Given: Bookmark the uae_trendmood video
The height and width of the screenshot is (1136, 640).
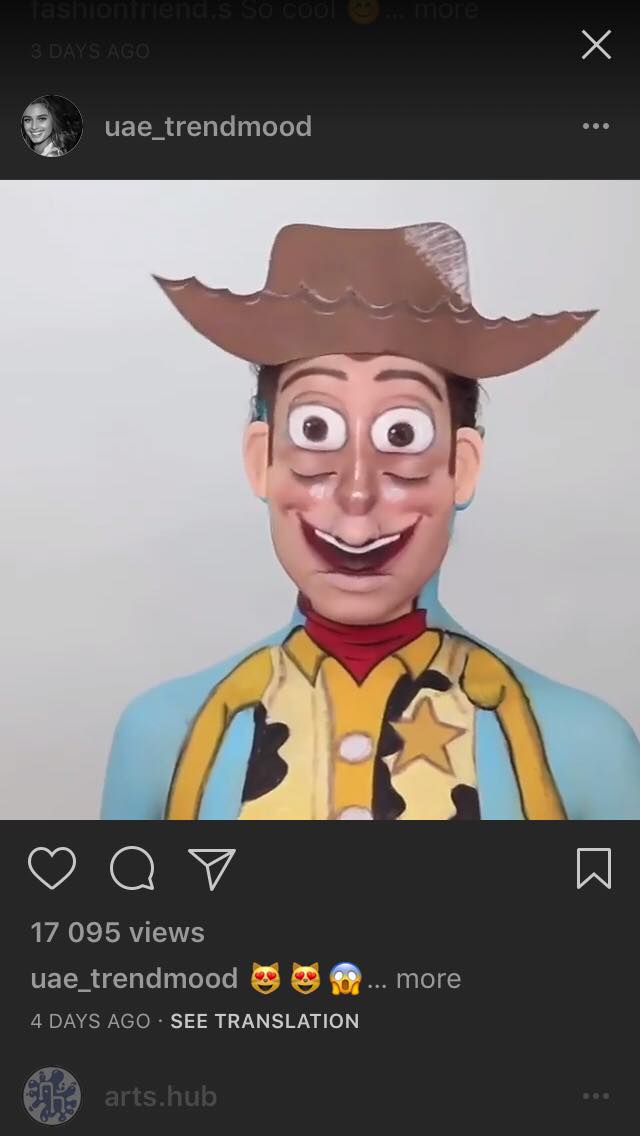Looking at the screenshot, I should click(x=594, y=868).
